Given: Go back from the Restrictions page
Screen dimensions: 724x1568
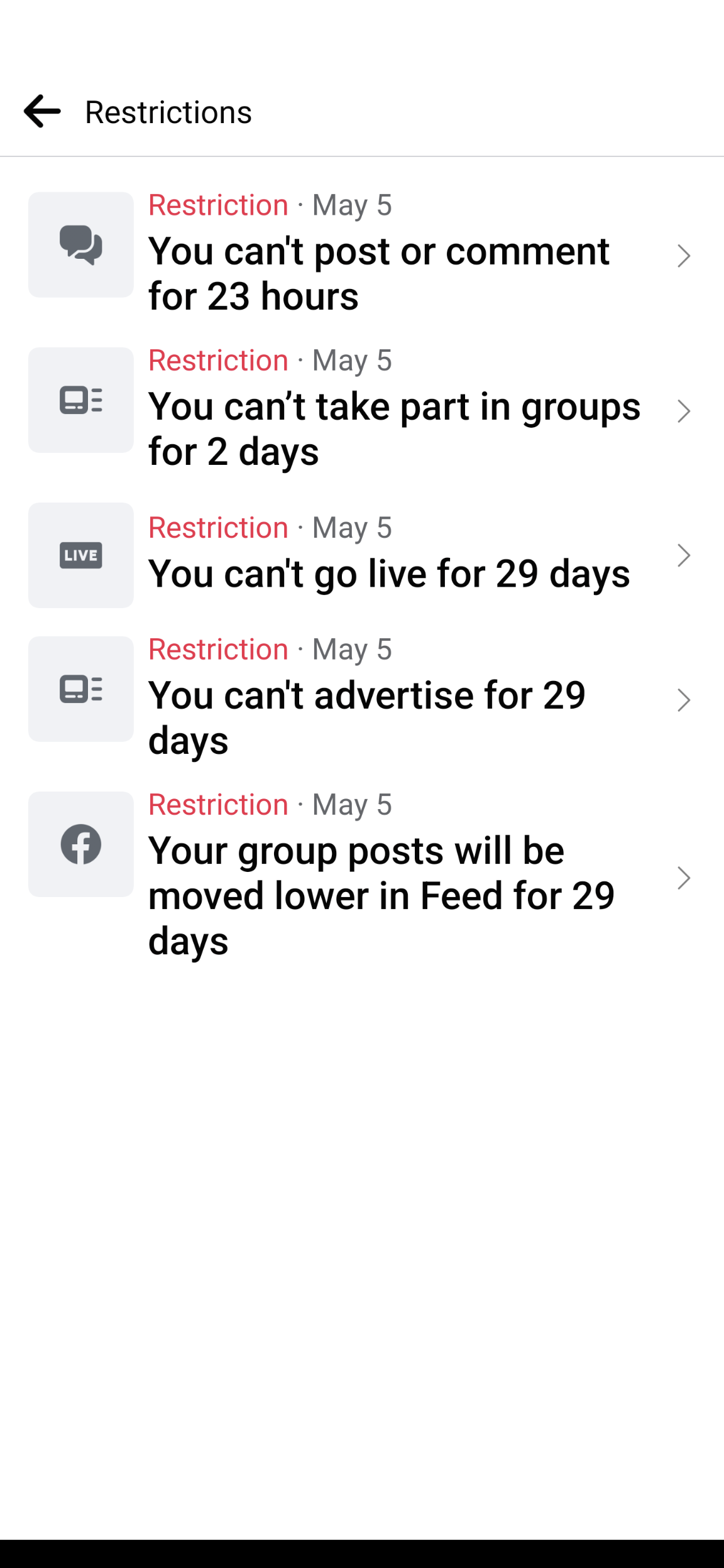Looking at the screenshot, I should pyautogui.click(x=42, y=112).
